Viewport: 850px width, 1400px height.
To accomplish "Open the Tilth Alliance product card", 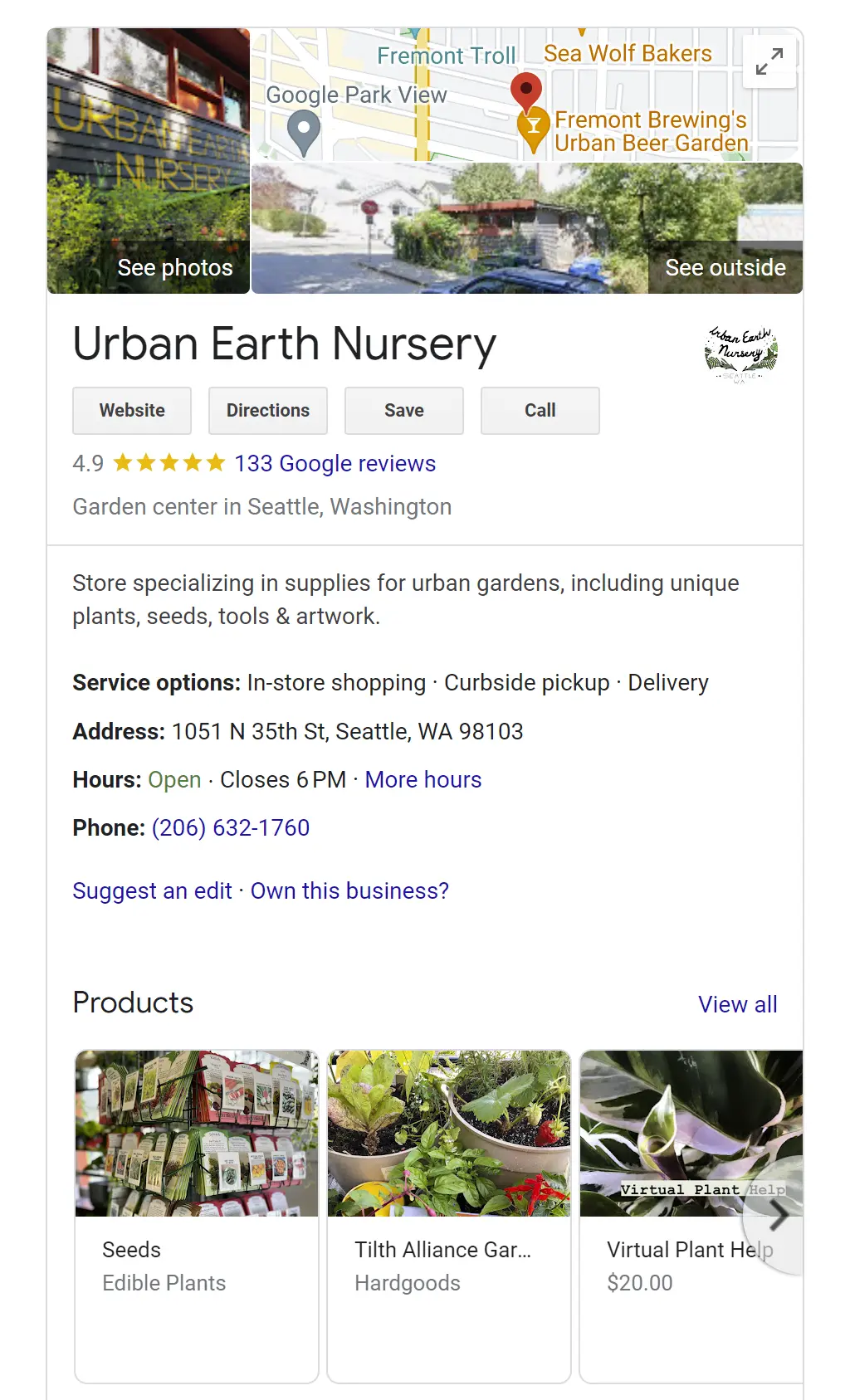I will pyautogui.click(x=449, y=1215).
